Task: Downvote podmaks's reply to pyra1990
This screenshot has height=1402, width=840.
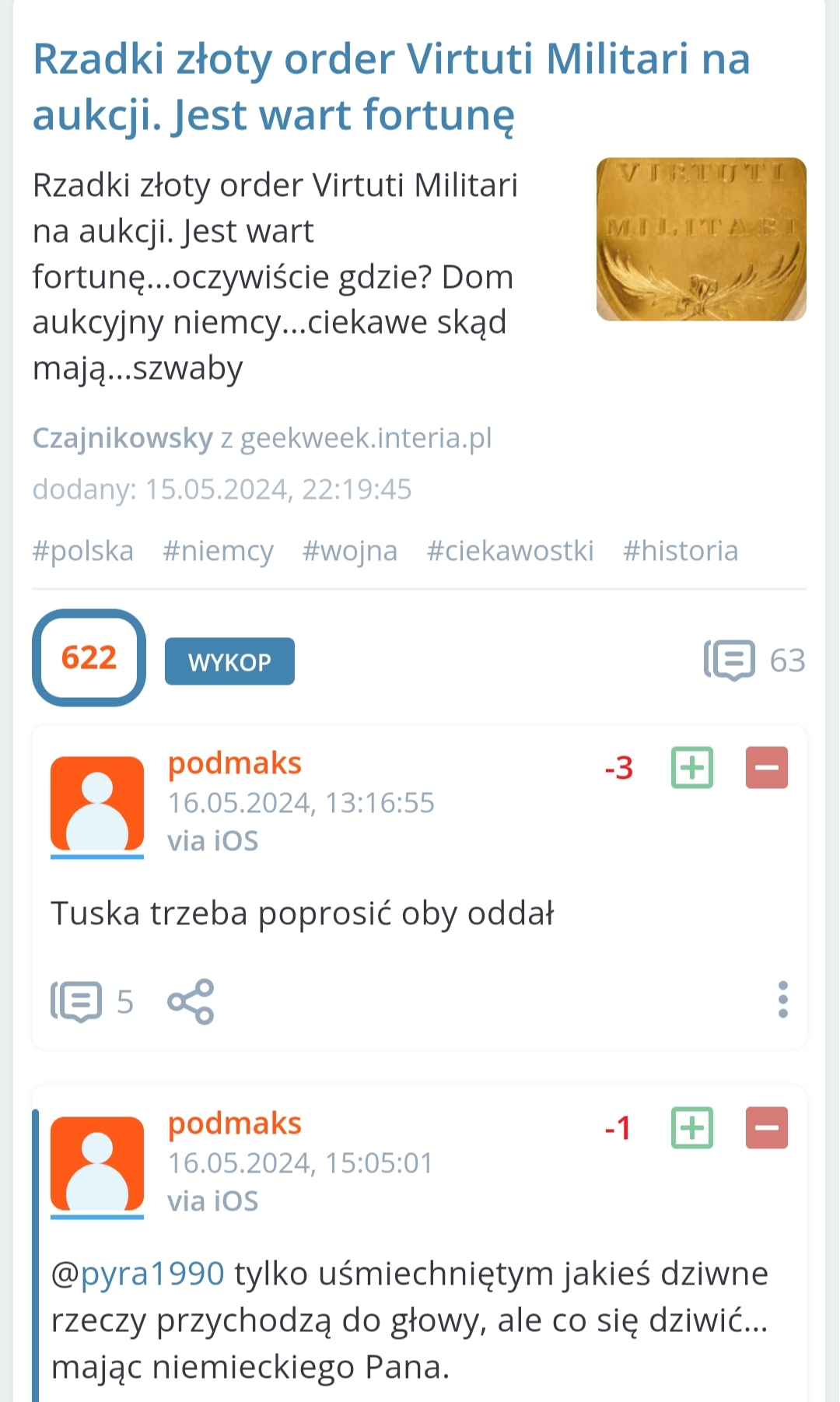Action: coord(766,1128)
